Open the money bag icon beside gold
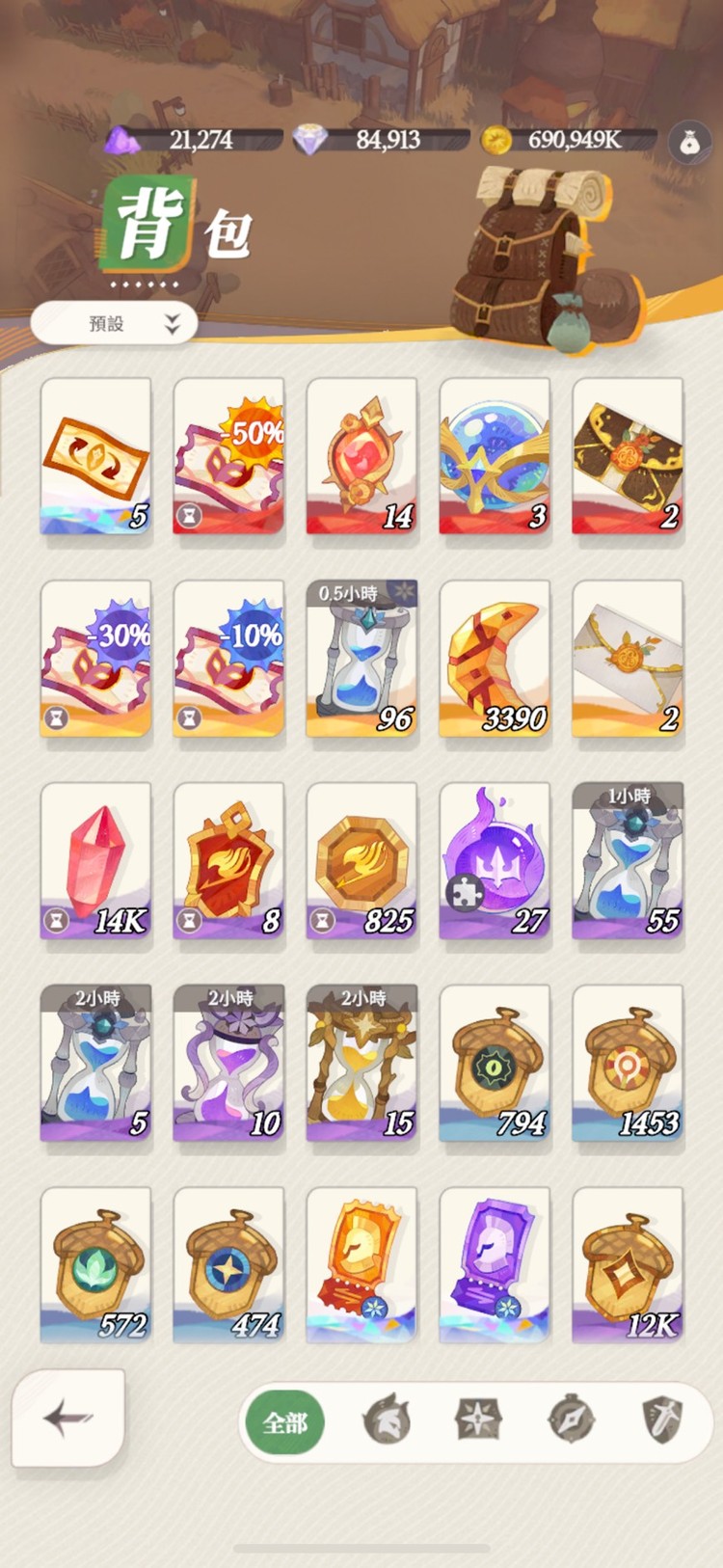This screenshot has height=1568, width=723. coord(688,143)
